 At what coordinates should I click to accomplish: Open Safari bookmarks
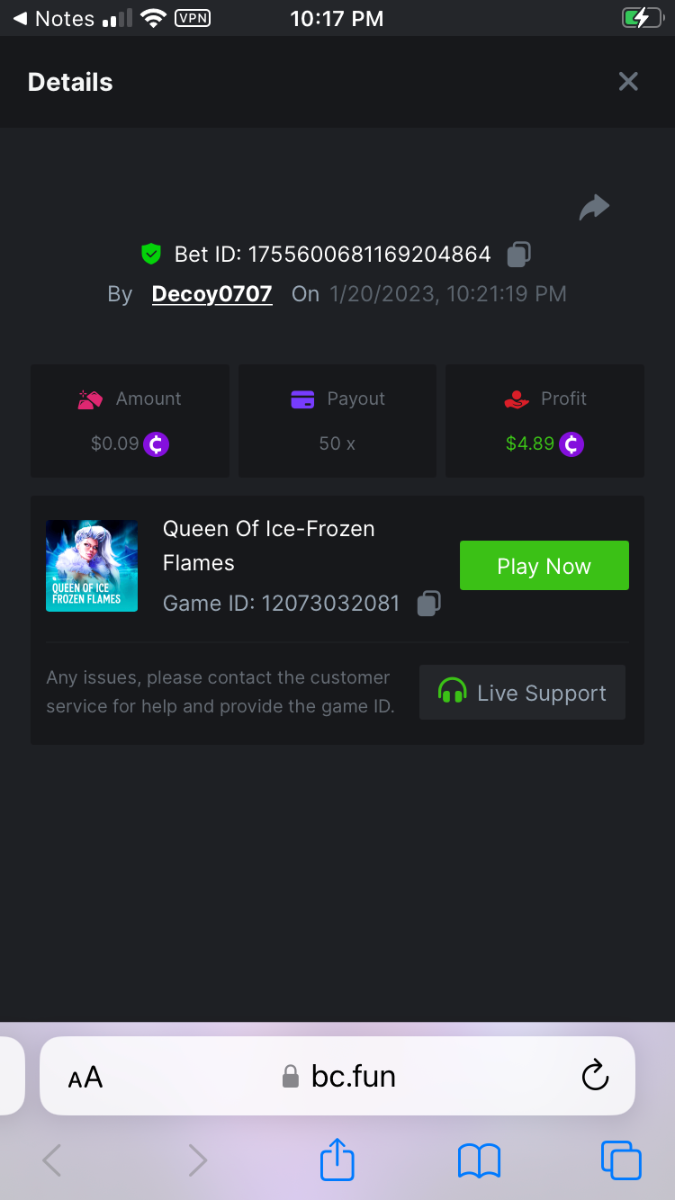point(479,1161)
